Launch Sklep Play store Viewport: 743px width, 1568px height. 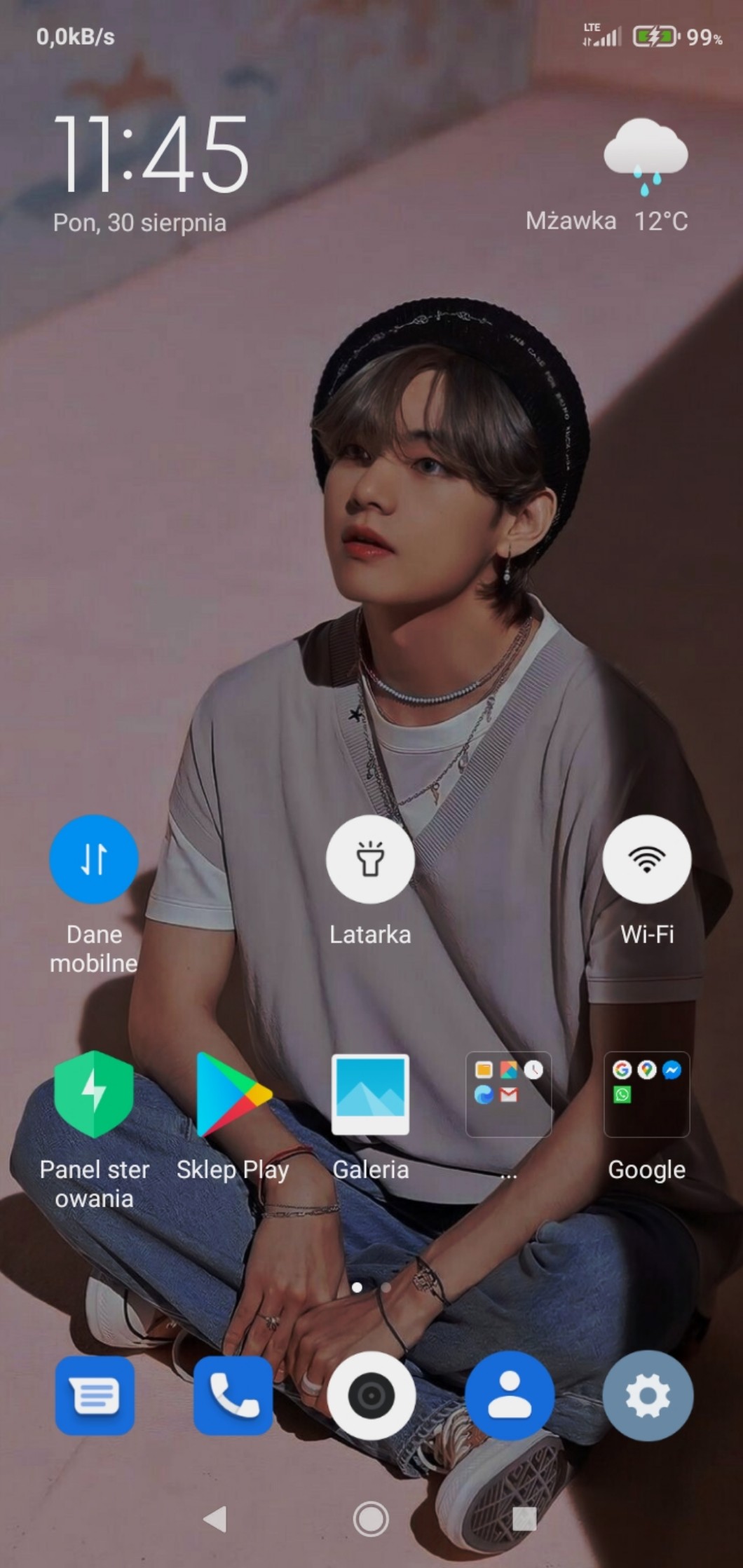233,1095
